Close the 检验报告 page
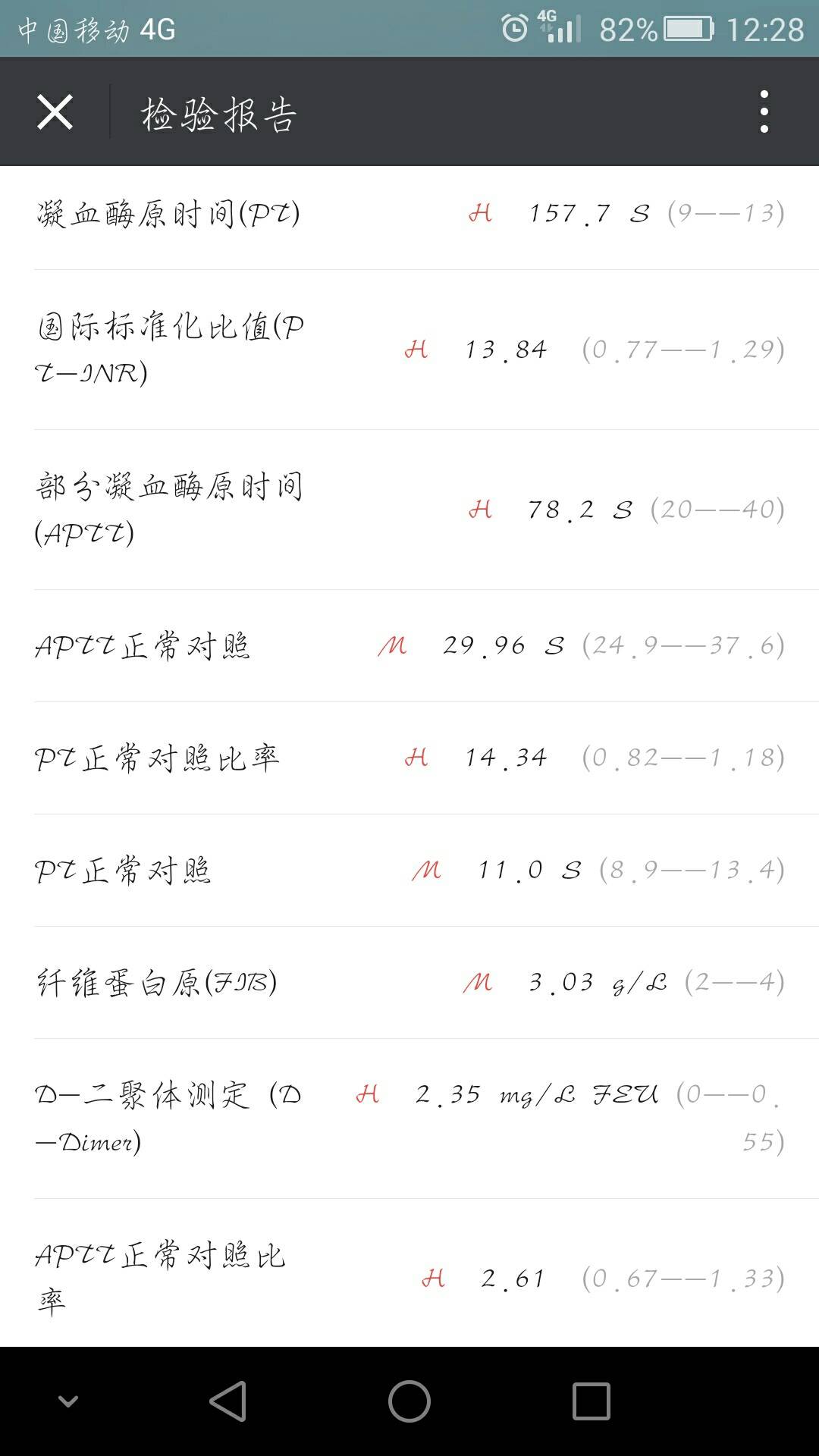Viewport: 819px width, 1456px height. tap(55, 112)
